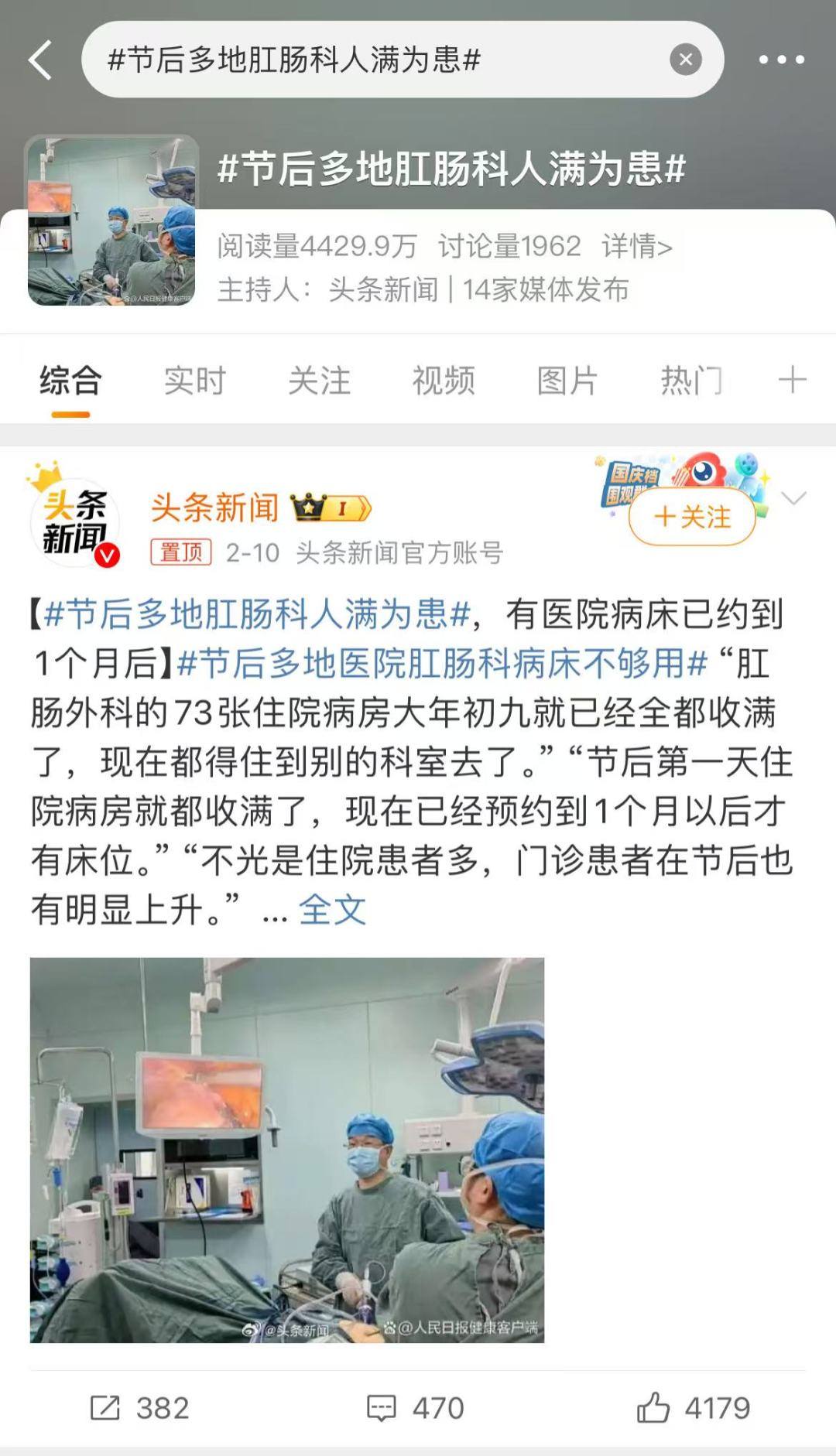The image size is (836, 1456).
Task: Tap the search box with the hashtag query
Action: click(372, 60)
